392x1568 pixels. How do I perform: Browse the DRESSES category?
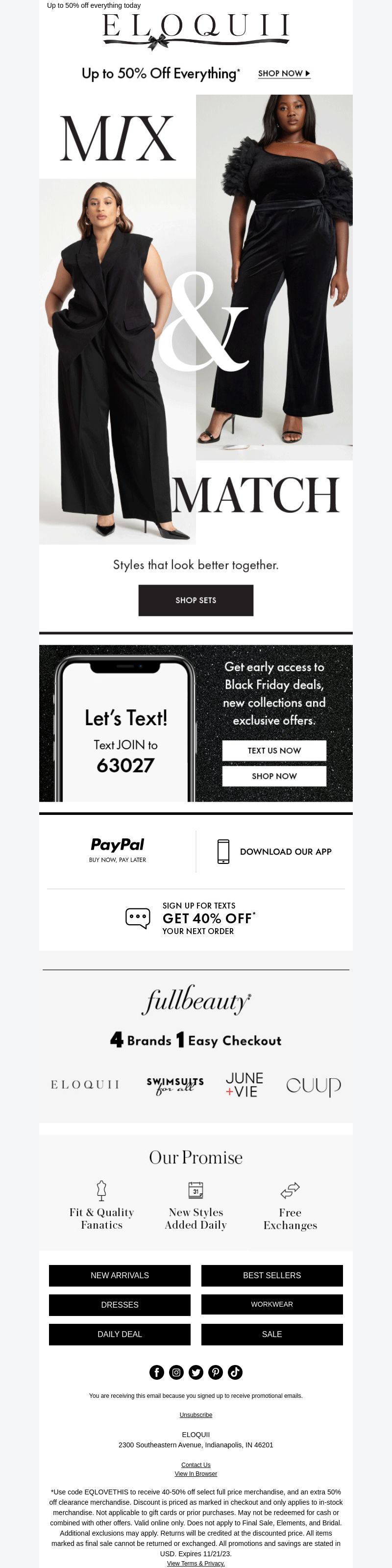click(119, 1304)
